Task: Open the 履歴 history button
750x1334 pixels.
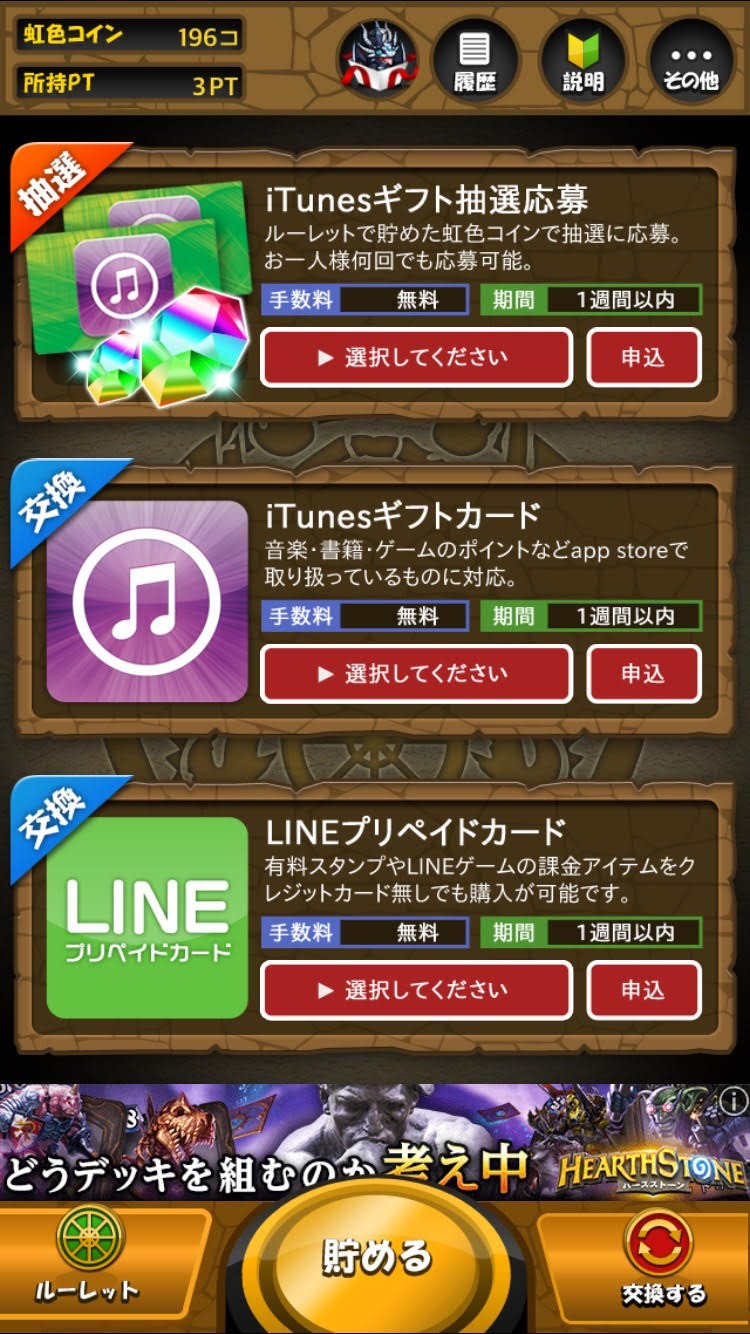Action: click(x=475, y=58)
